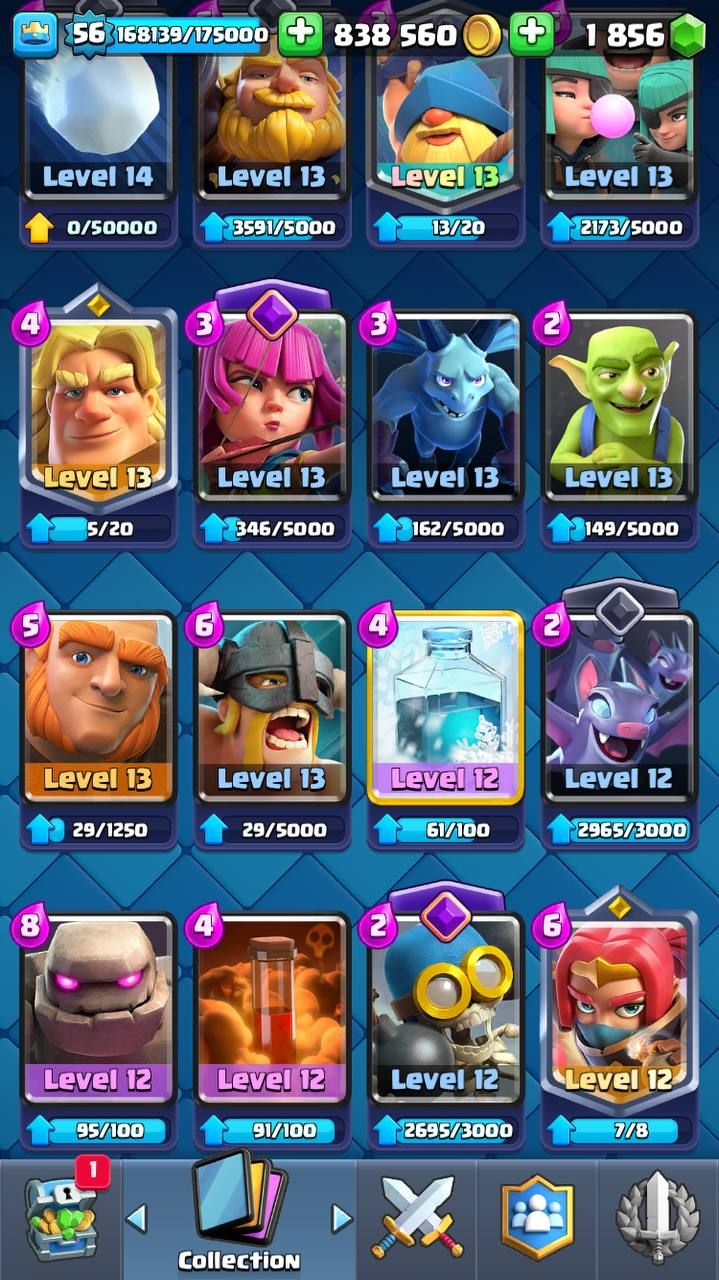Open the player level crown icon

click(35, 35)
